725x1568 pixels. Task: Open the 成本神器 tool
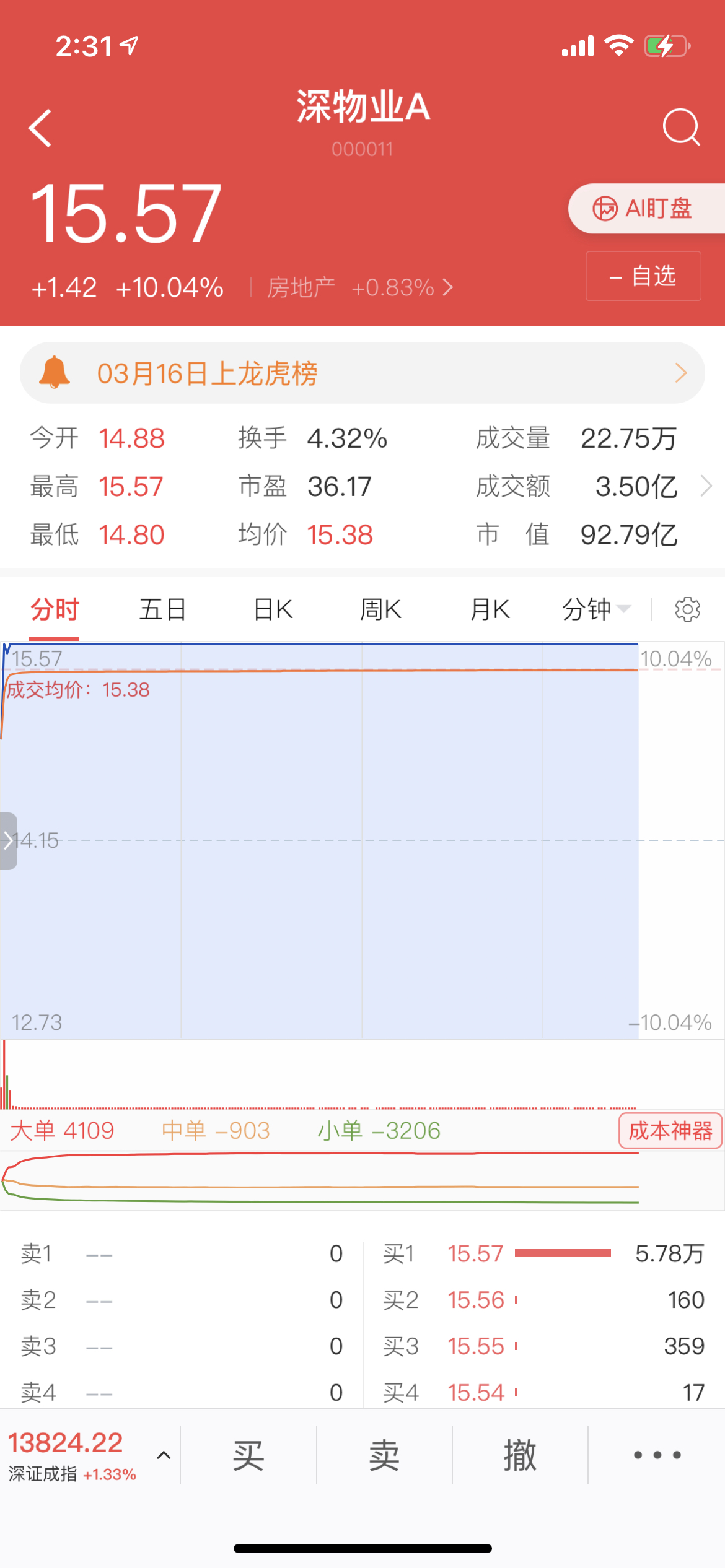click(670, 1131)
